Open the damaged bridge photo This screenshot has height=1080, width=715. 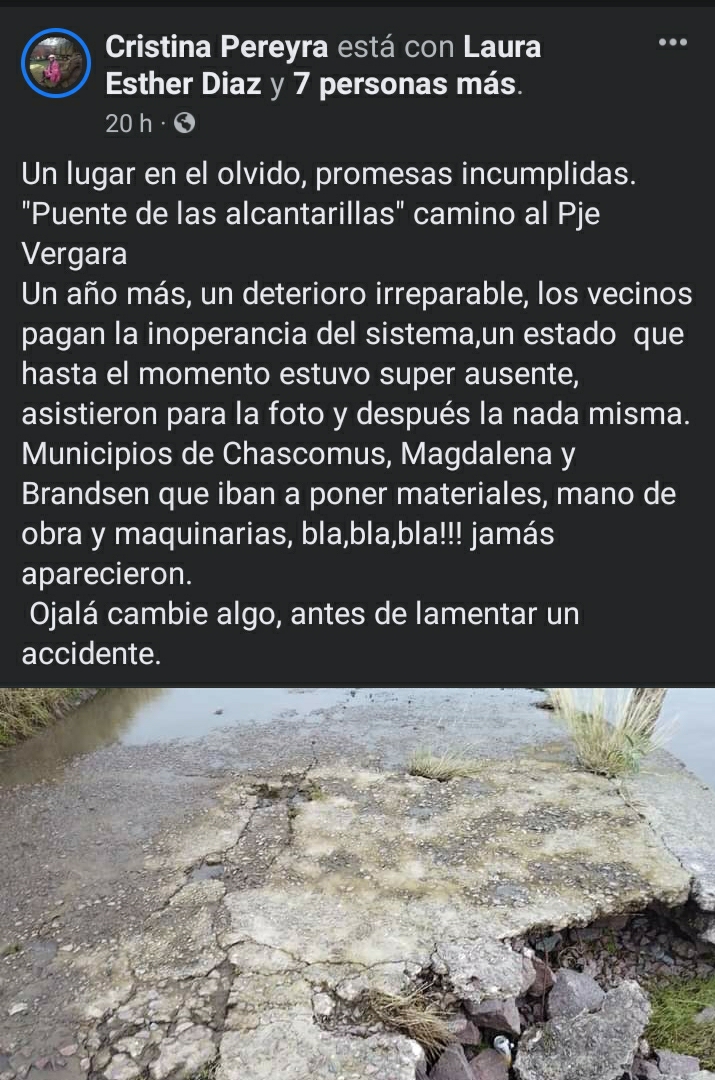[x=357, y=883]
